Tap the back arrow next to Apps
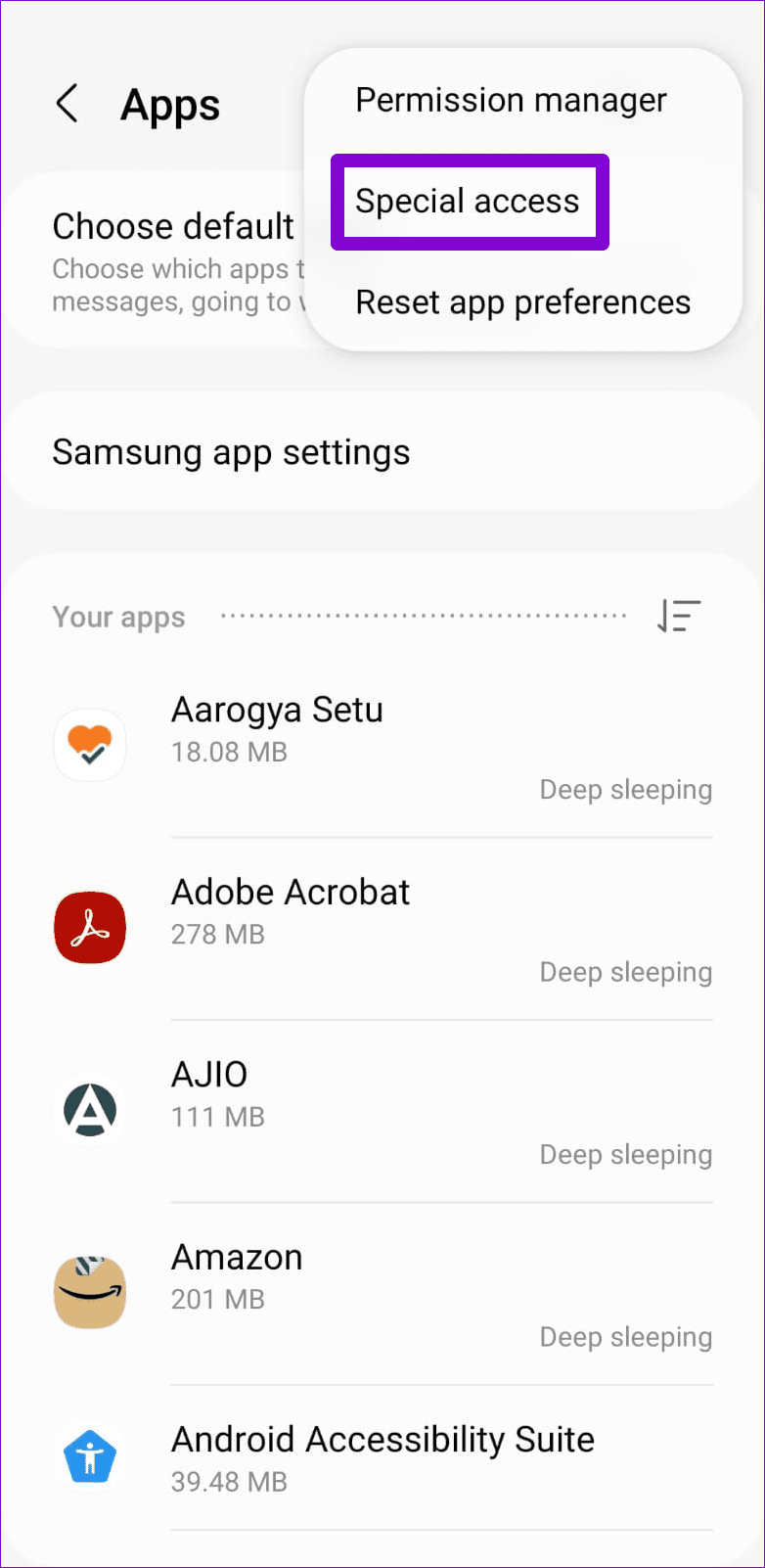 point(67,105)
